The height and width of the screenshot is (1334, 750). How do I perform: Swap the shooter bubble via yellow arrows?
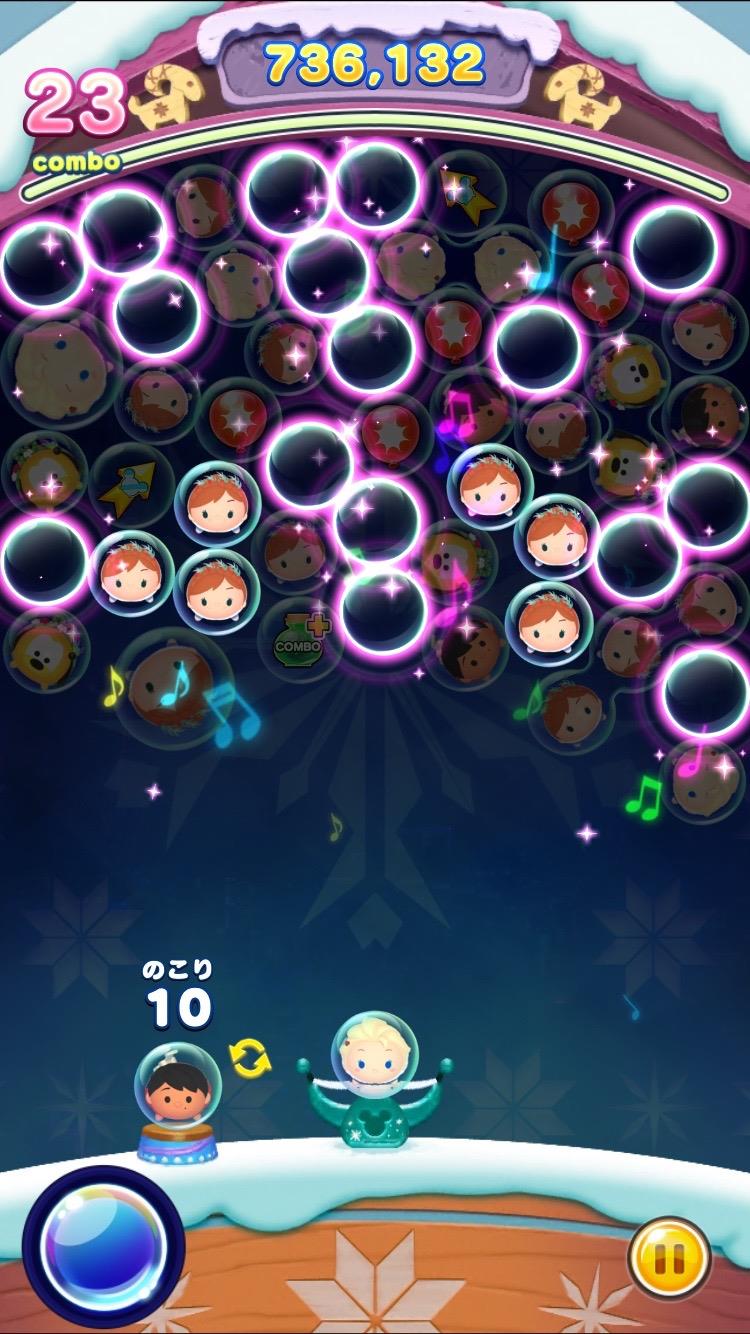(x=250, y=1059)
